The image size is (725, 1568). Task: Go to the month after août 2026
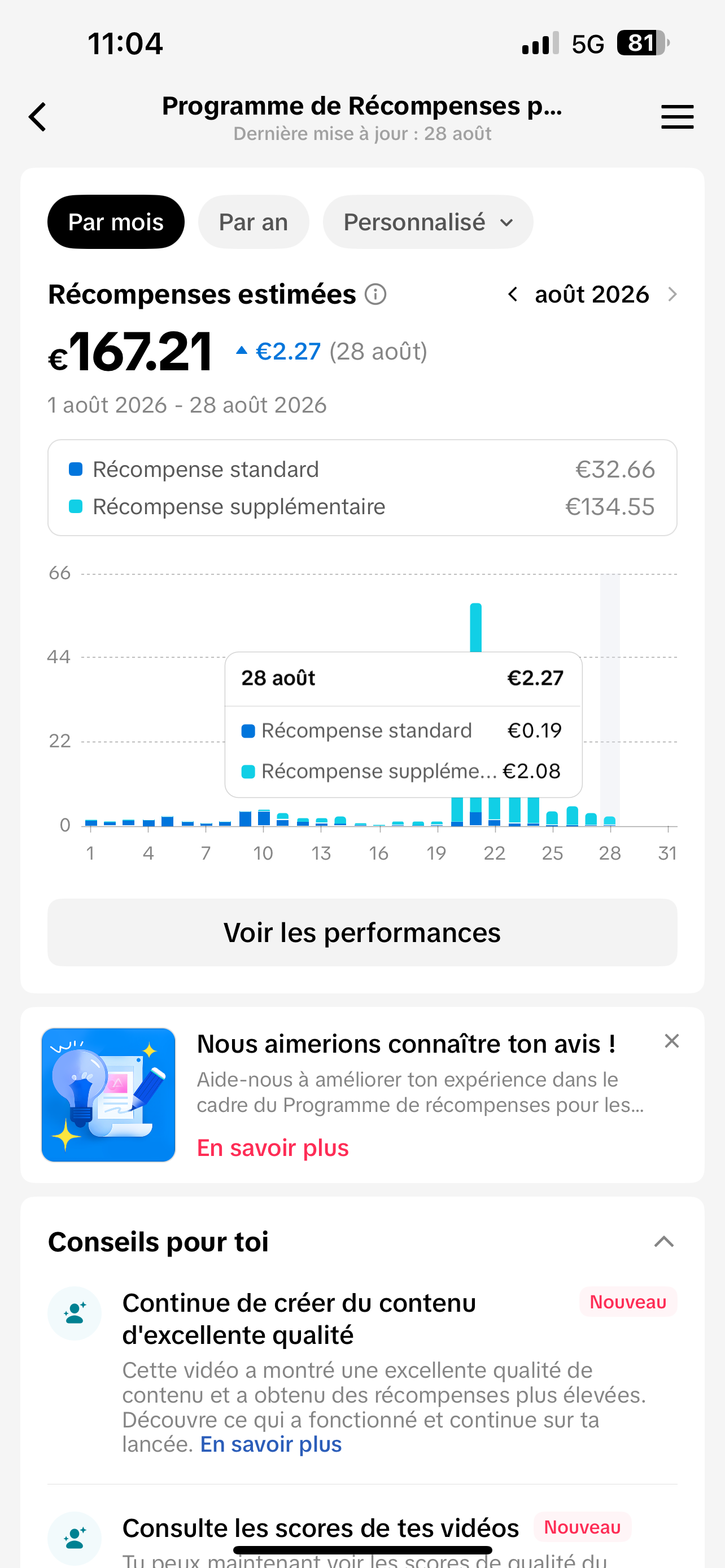point(672,295)
